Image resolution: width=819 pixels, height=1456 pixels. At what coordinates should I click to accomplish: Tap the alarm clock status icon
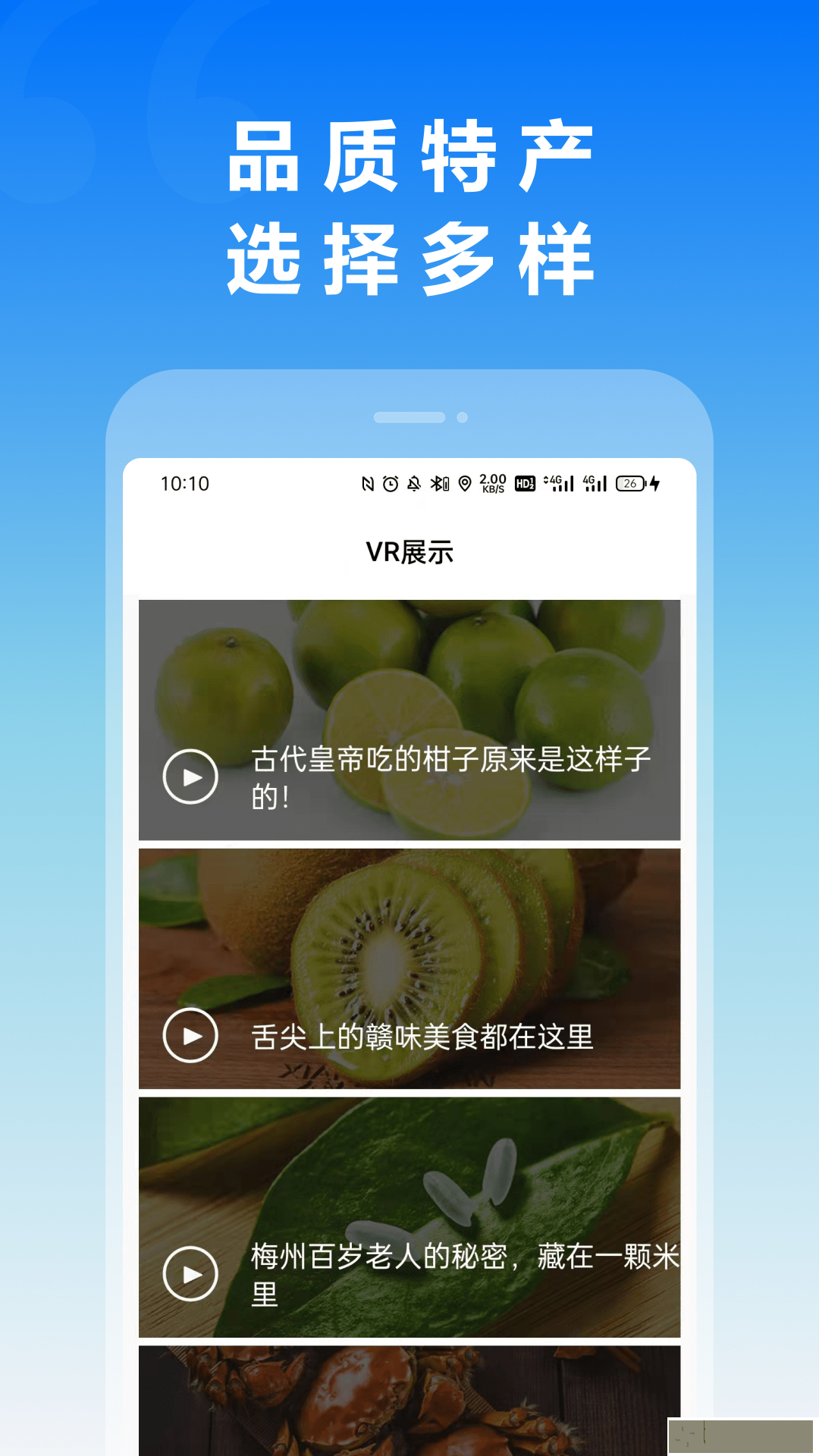(x=390, y=483)
